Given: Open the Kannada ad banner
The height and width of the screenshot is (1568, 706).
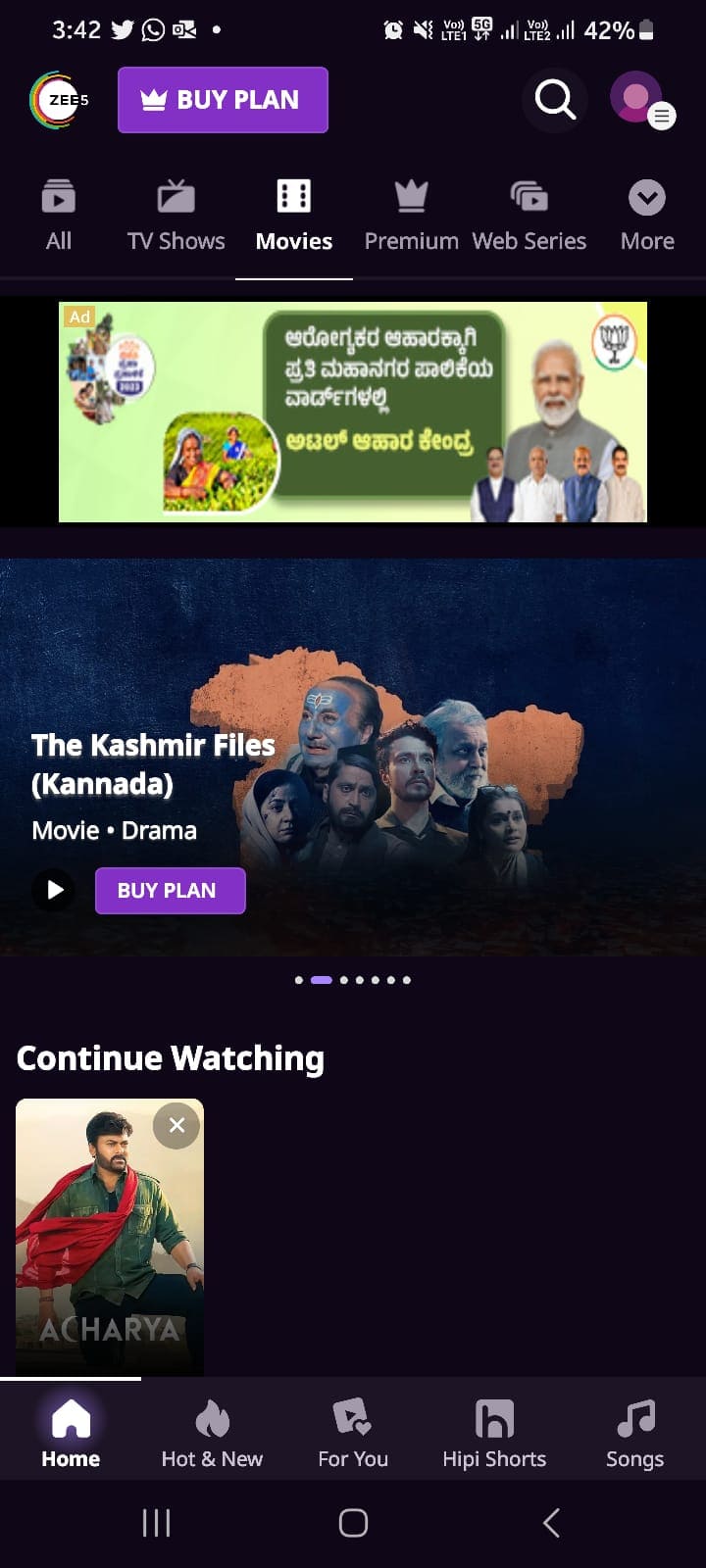Looking at the screenshot, I should [353, 412].
